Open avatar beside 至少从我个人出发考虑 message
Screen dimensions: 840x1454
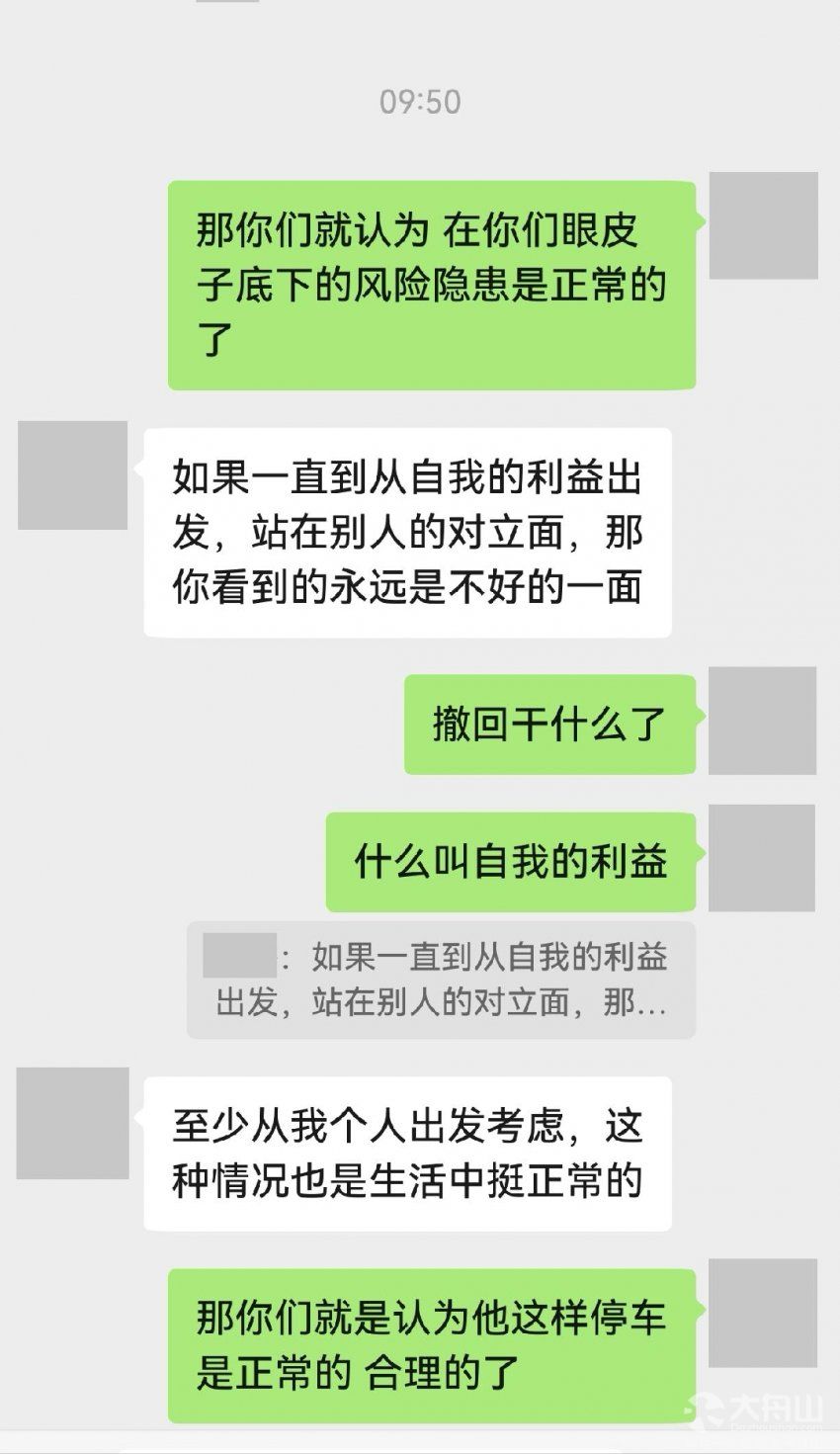[72, 1123]
